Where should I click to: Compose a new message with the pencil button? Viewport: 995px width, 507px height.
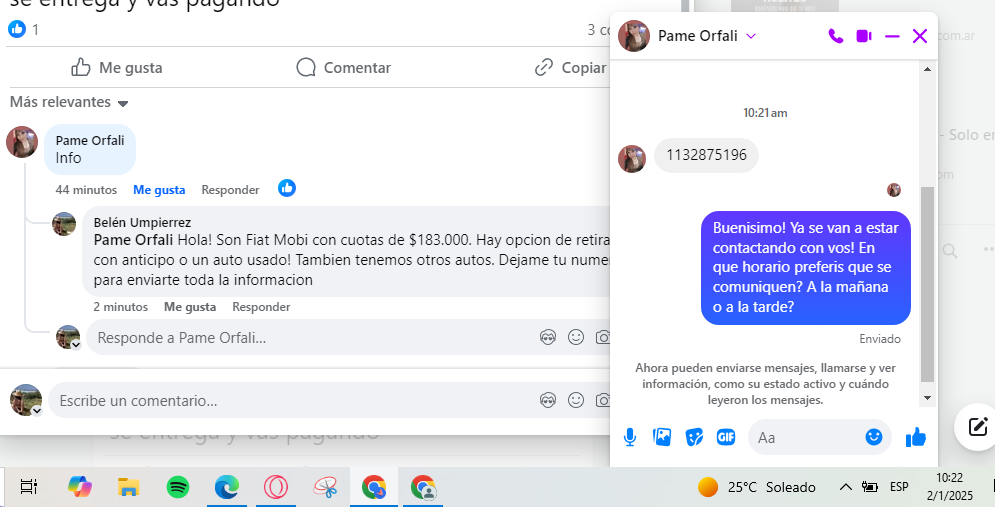click(x=976, y=428)
